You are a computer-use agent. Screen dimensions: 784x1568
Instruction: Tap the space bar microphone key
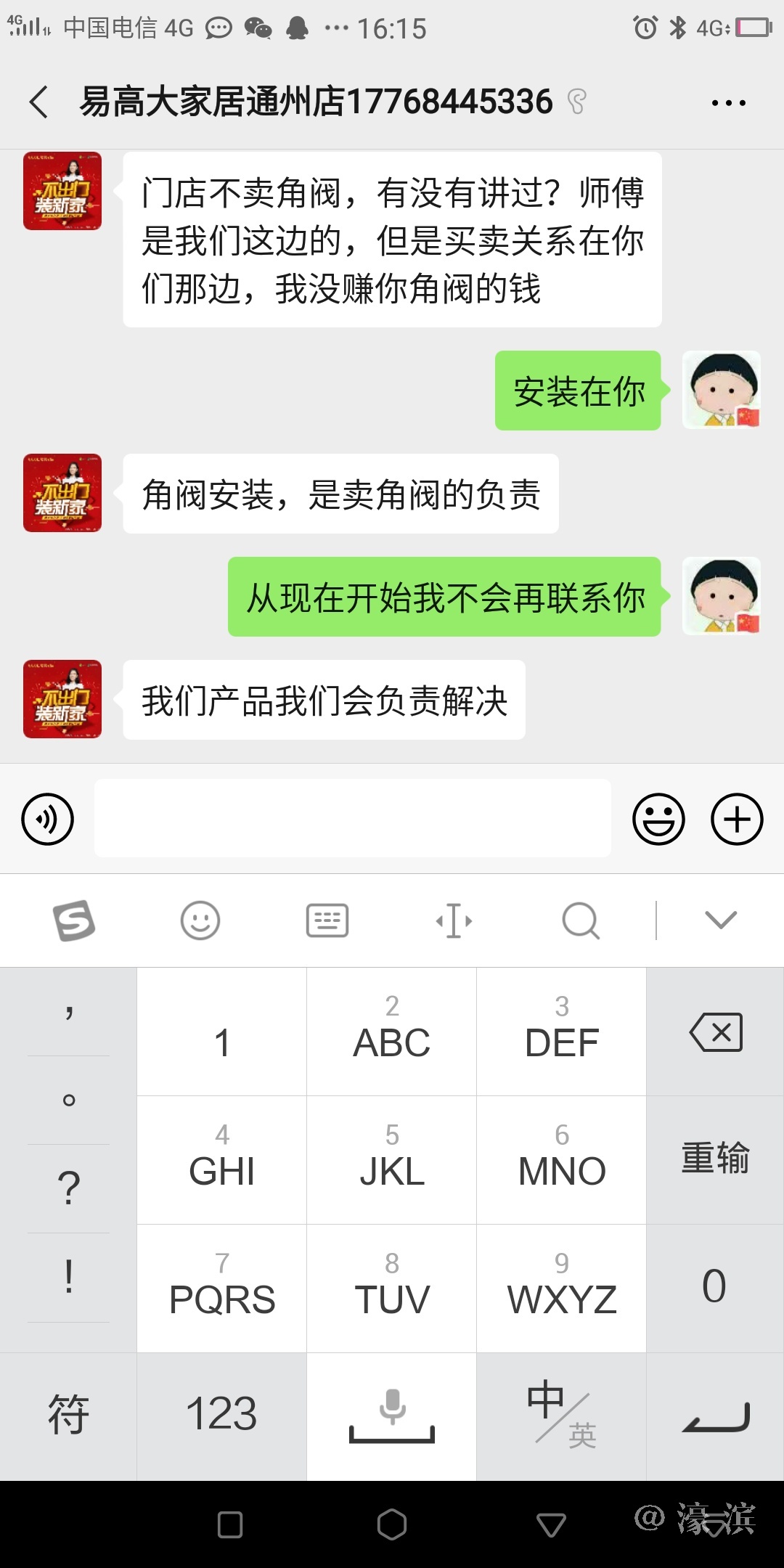tap(391, 1416)
